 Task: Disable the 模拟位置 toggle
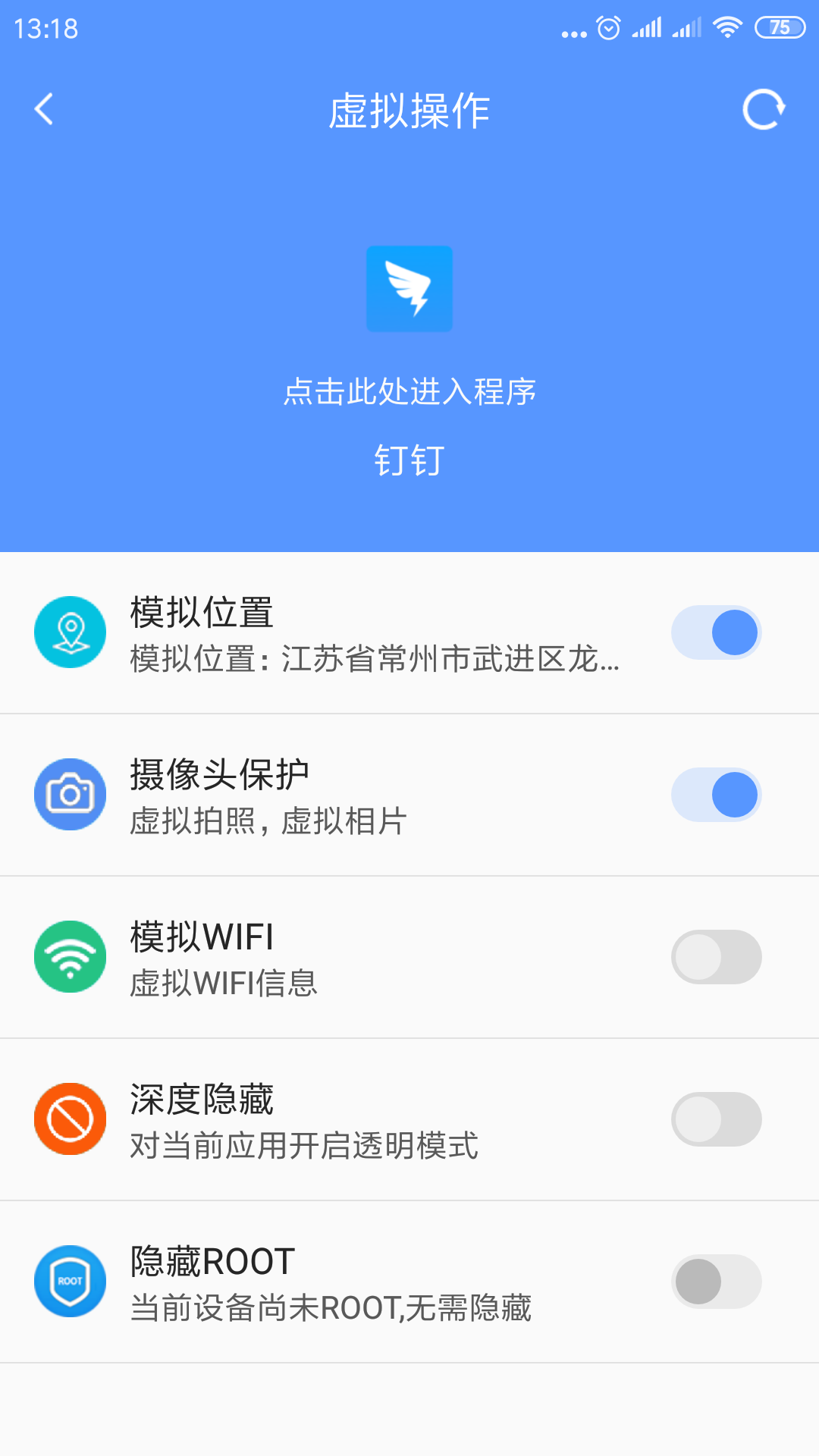[x=717, y=632]
